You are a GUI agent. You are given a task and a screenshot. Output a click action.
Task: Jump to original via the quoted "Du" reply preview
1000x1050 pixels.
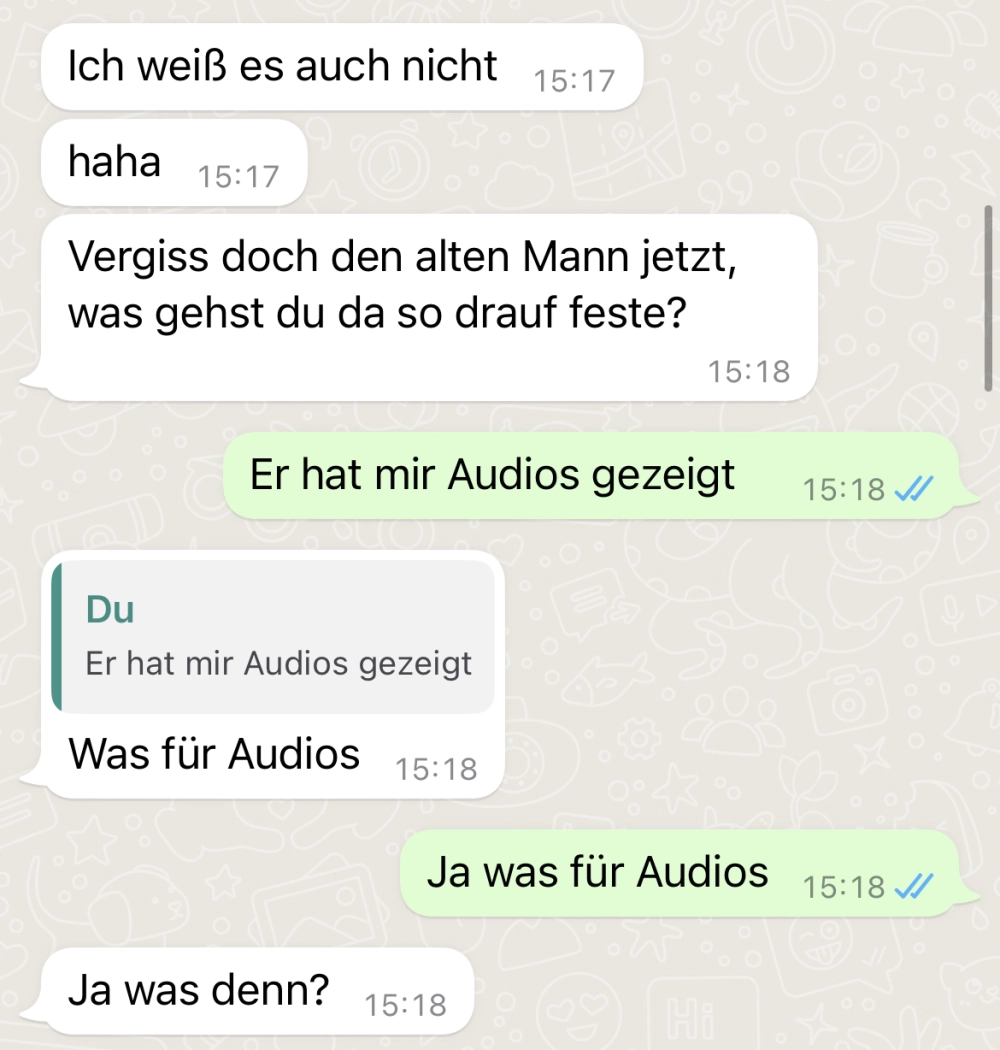(273, 637)
